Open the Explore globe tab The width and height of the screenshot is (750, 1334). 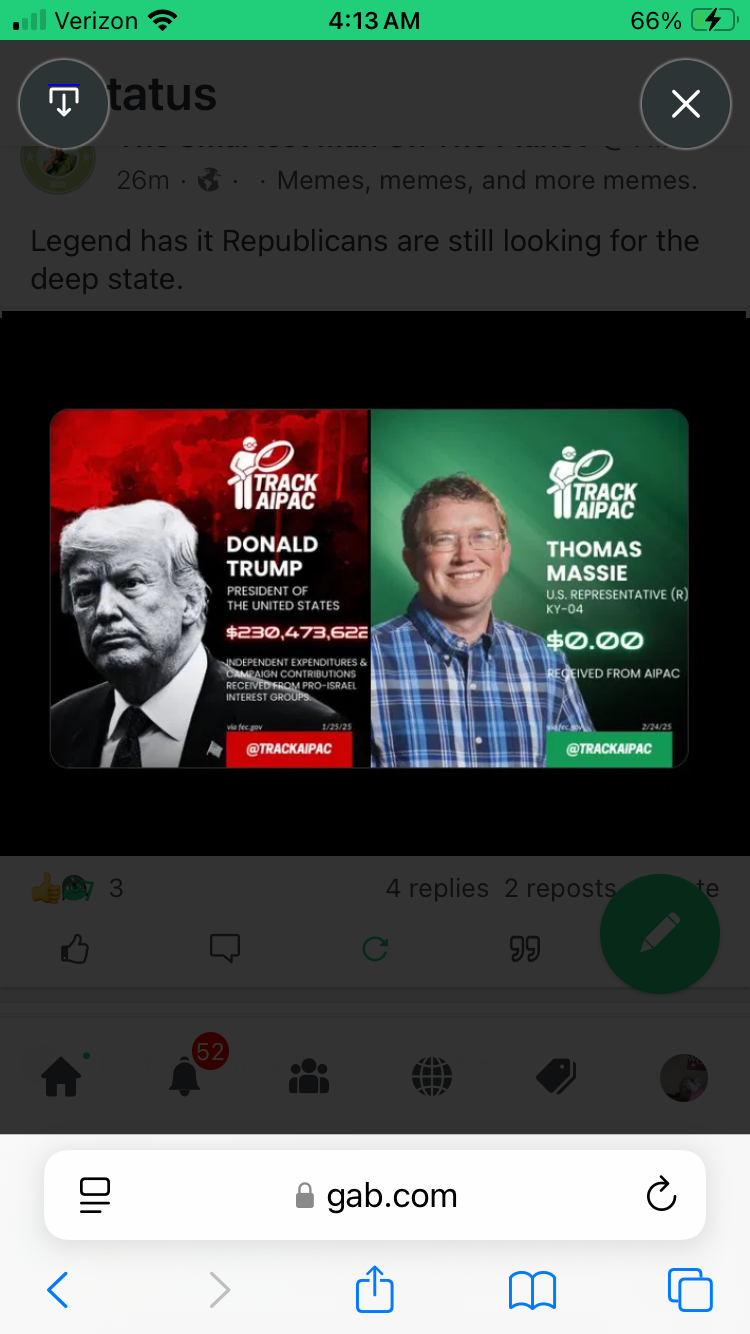pyautogui.click(x=432, y=1077)
